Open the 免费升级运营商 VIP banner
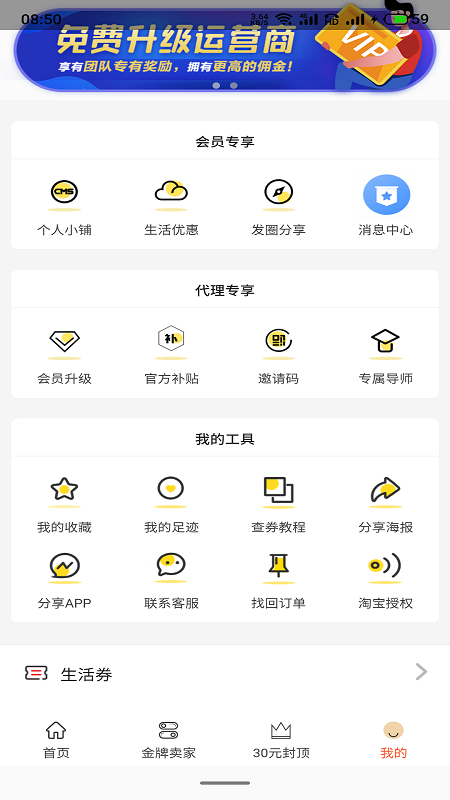Viewport: 450px width, 800px height. coord(225,50)
